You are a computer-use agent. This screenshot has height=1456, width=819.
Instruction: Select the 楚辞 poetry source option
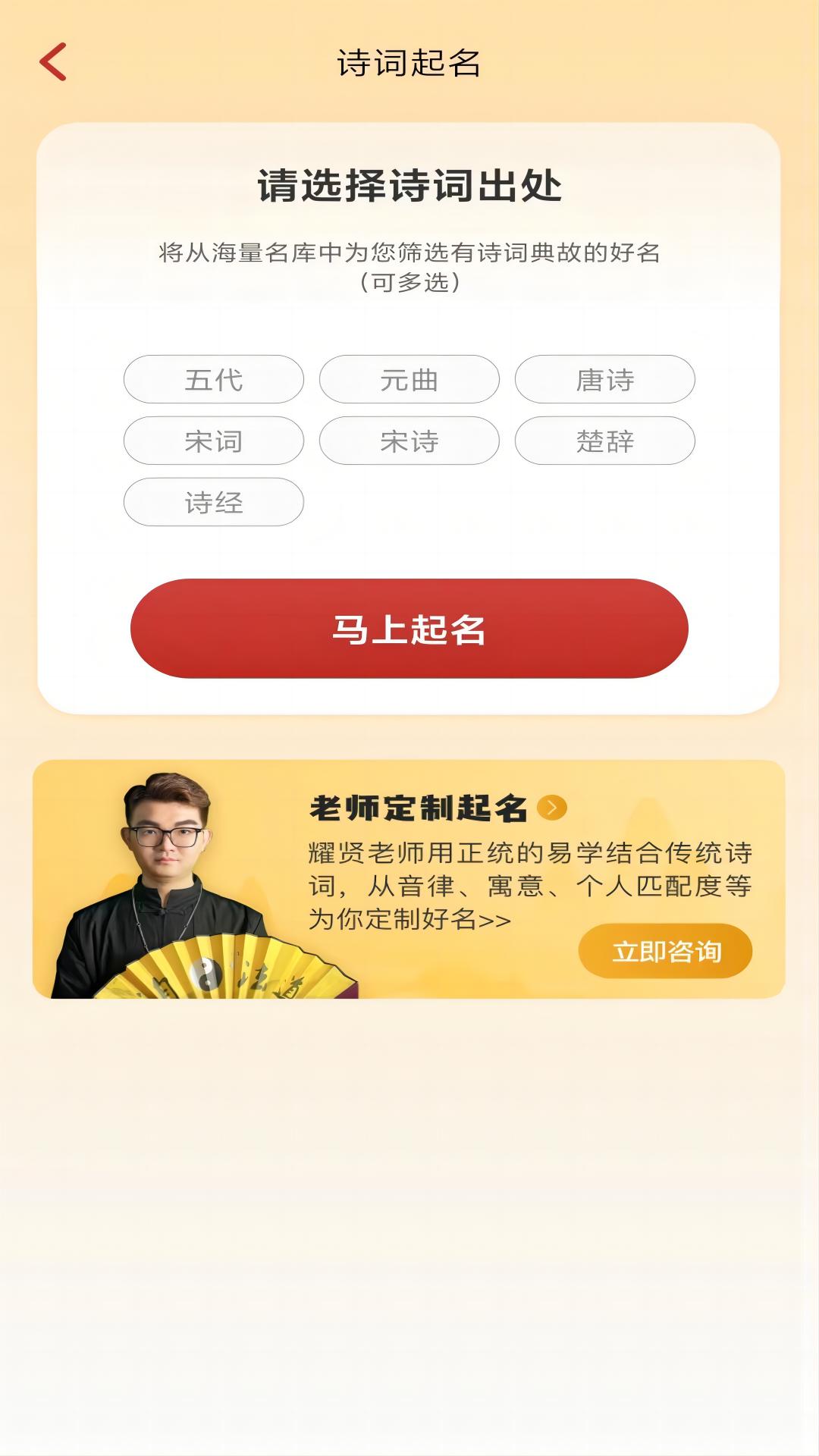point(606,441)
